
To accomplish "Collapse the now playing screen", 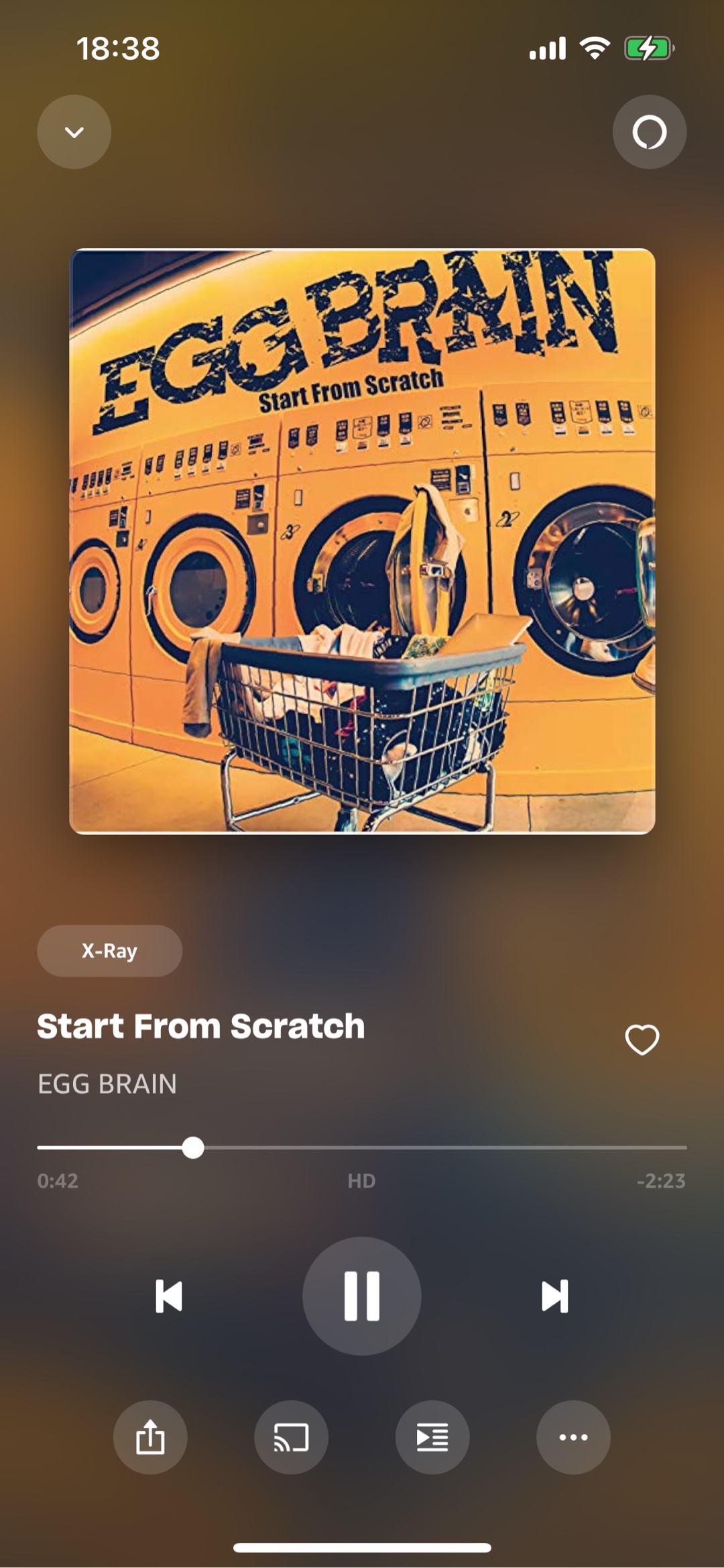I will pos(74,131).
